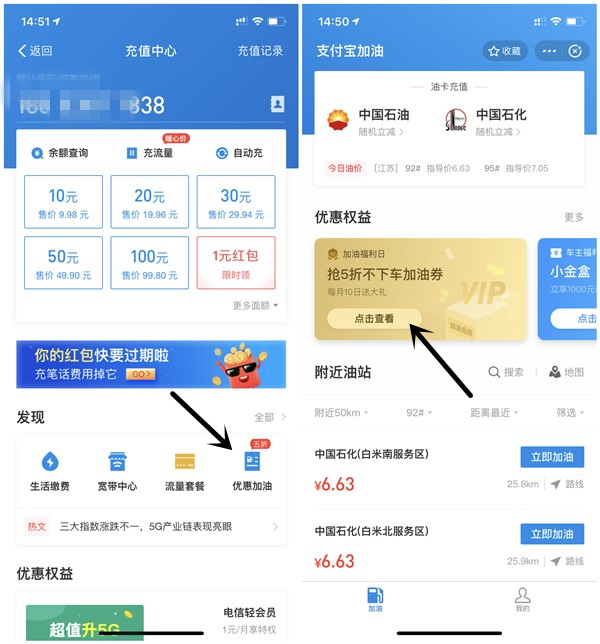Expand 更多面额 for more amounts
The height and width of the screenshot is (644, 600).
pyautogui.click(x=255, y=305)
